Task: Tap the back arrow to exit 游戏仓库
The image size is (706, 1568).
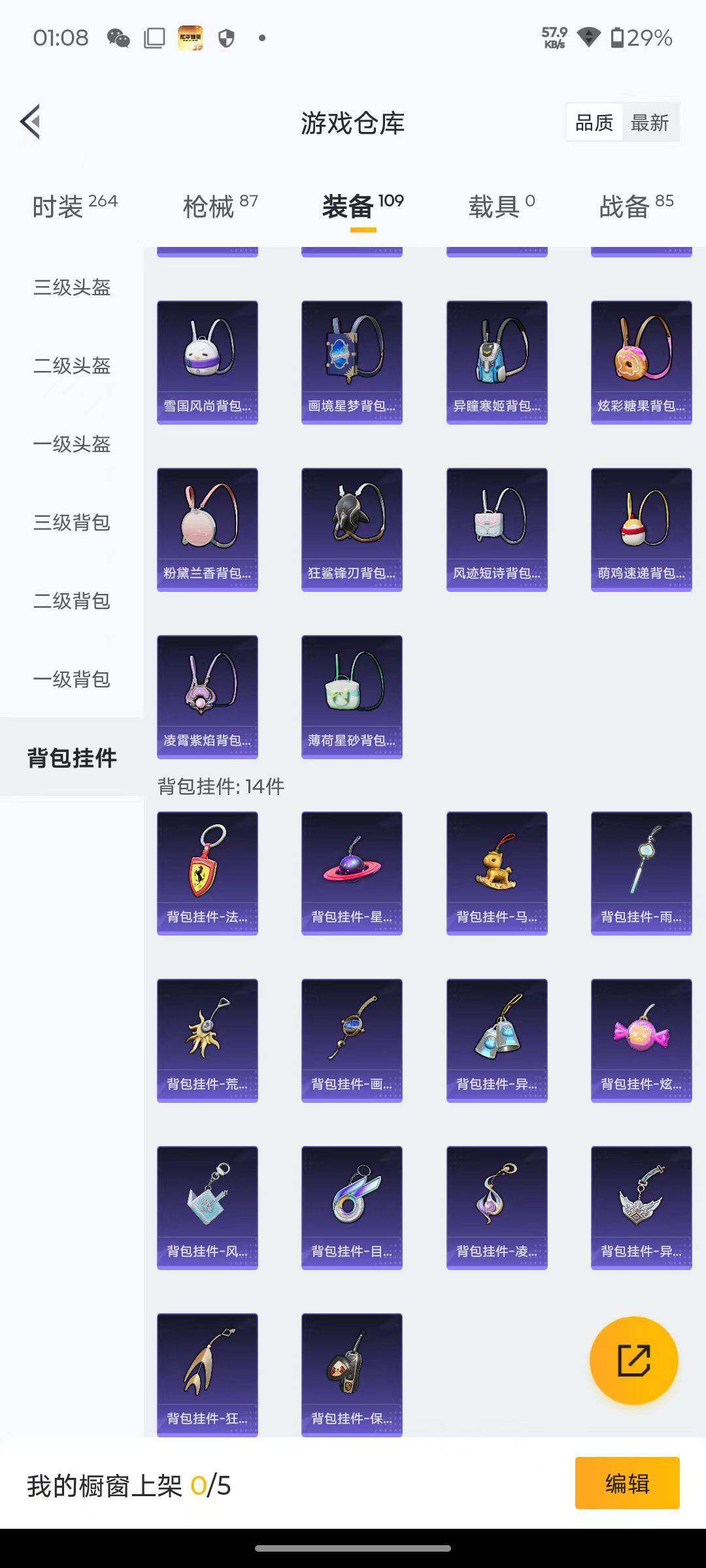Action: click(x=29, y=122)
